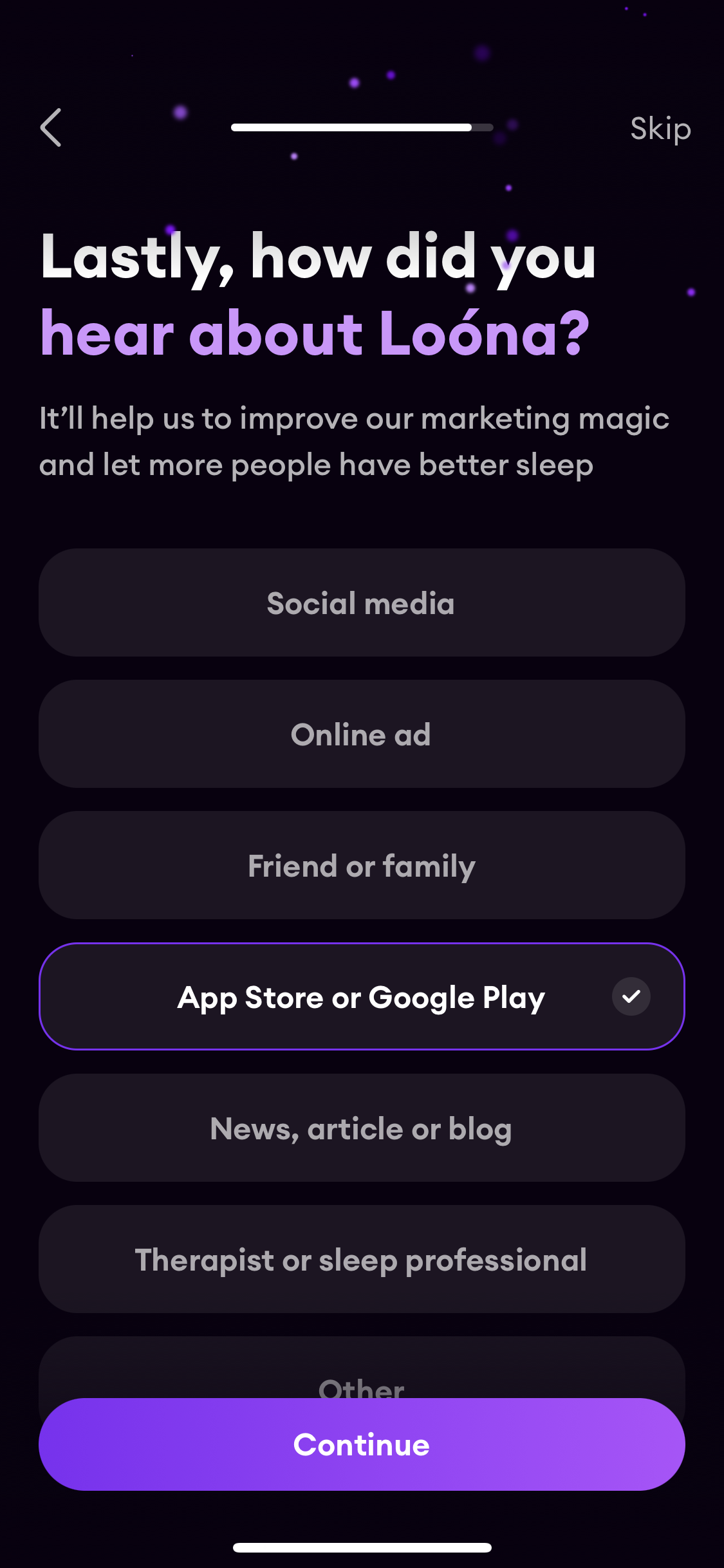Screen dimensions: 724x1568
Task: Deselect App Store or Google Play
Action: click(x=362, y=996)
